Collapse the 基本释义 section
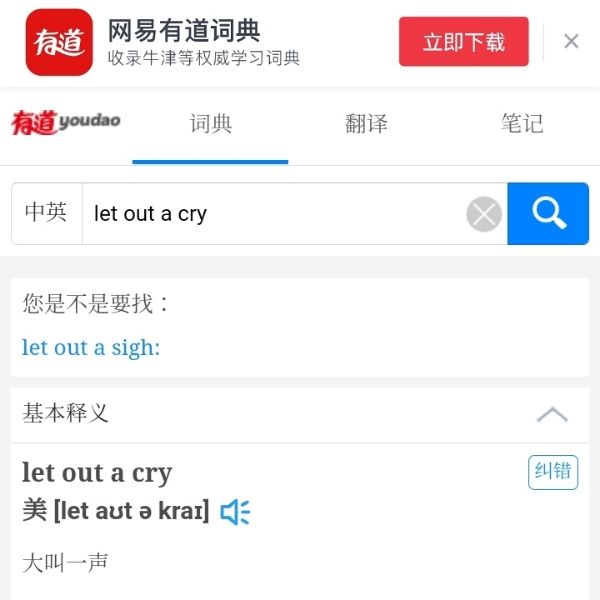The width and height of the screenshot is (600, 600). (552, 414)
